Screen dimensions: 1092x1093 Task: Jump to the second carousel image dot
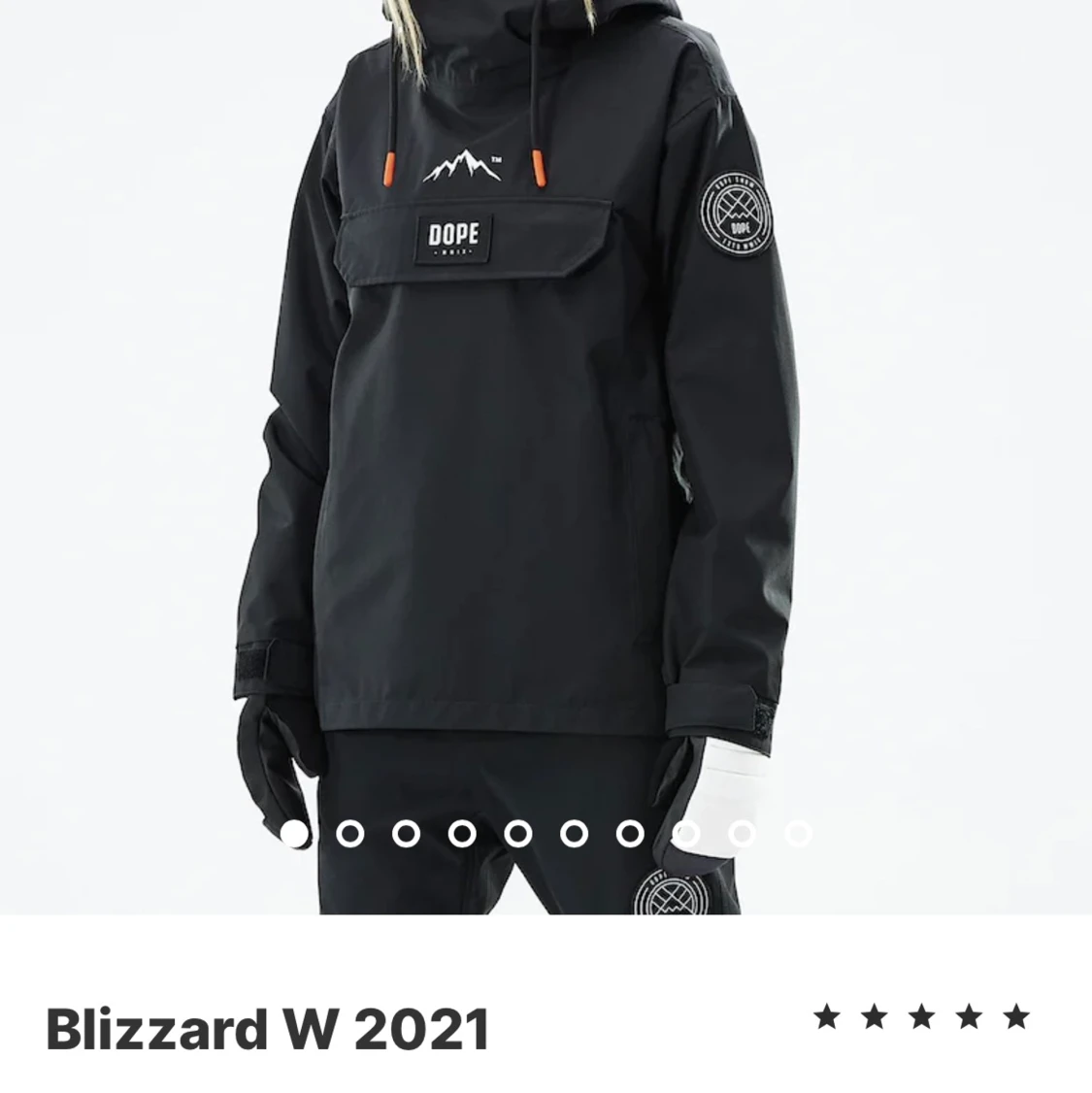pyautogui.click(x=350, y=834)
